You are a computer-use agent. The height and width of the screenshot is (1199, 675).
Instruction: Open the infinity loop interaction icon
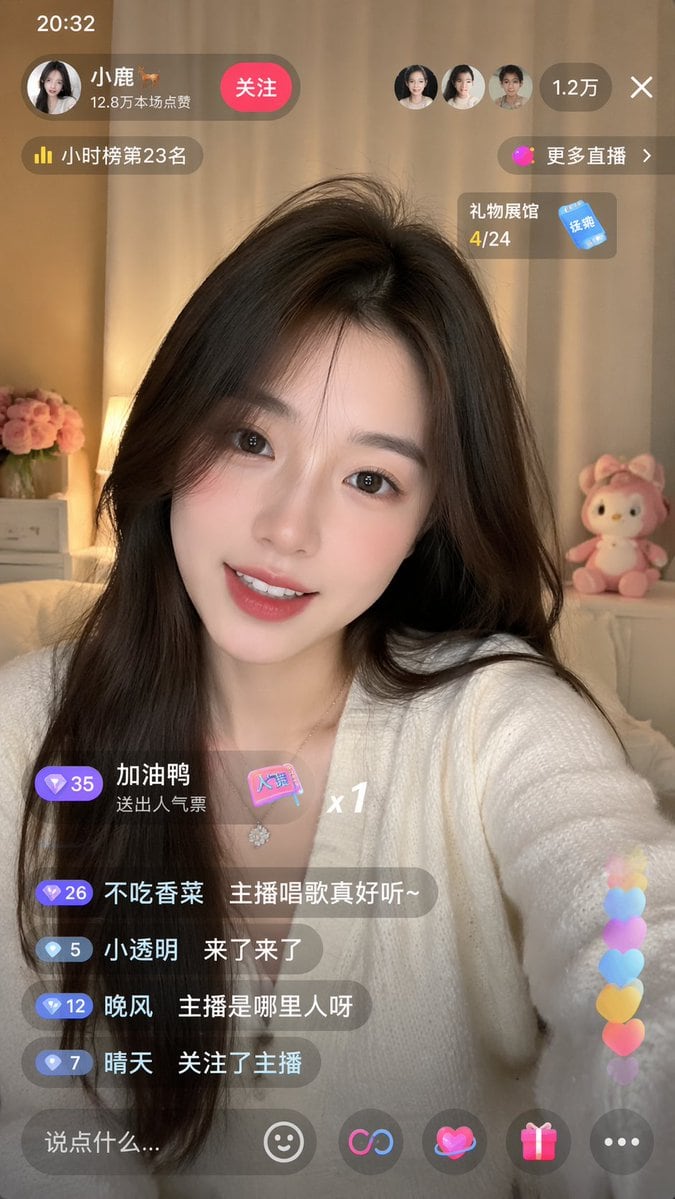tap(371, 1142)
